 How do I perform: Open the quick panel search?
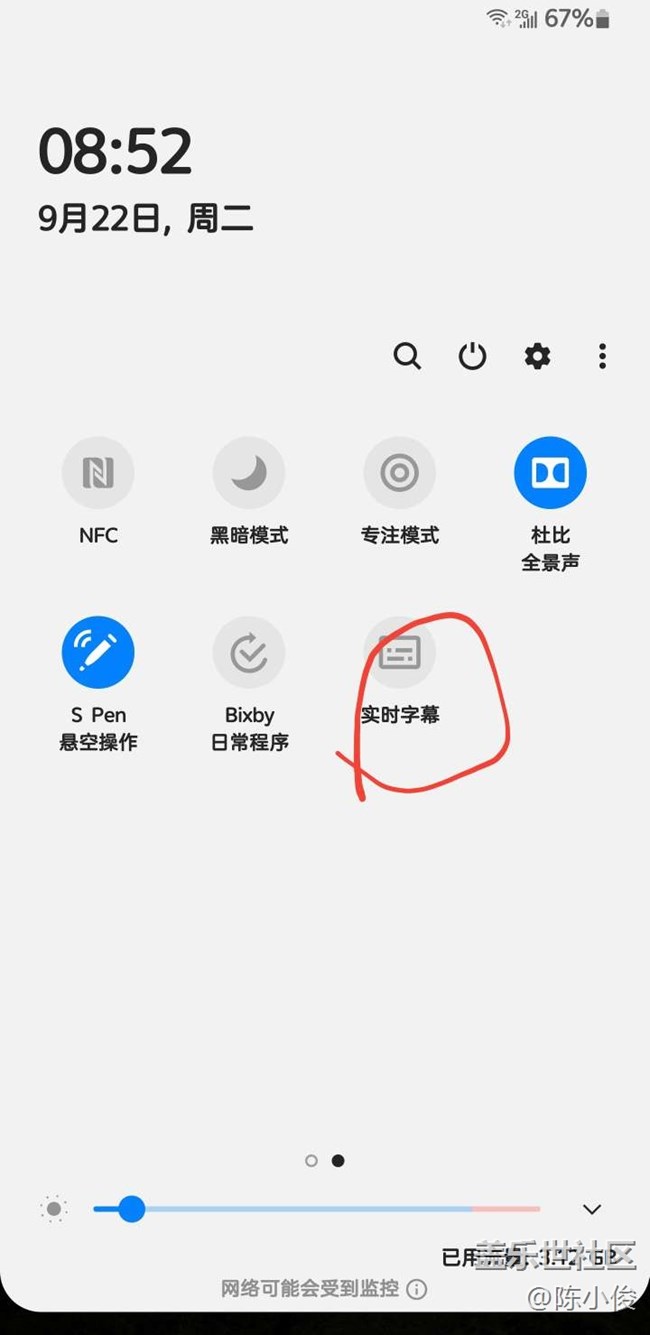(407, 356)
